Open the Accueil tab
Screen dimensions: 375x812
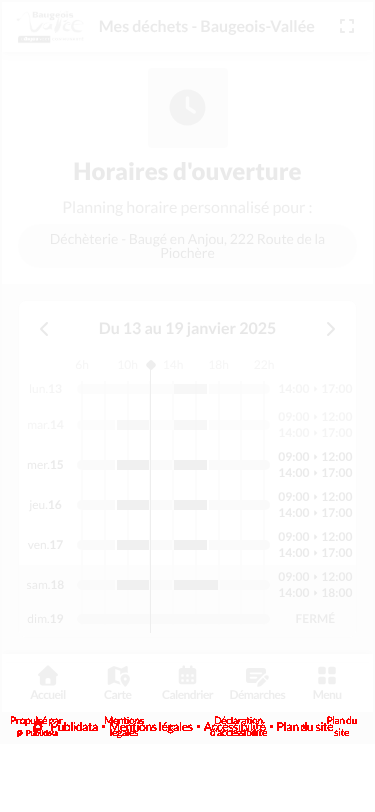pyautogui.click(x=48, y=683)
